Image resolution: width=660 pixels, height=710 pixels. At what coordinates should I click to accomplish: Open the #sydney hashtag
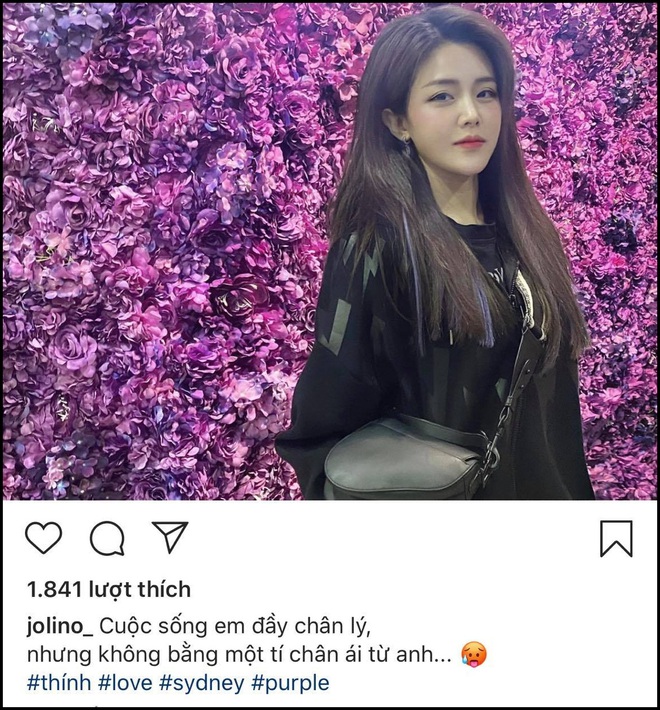[204, 683]
